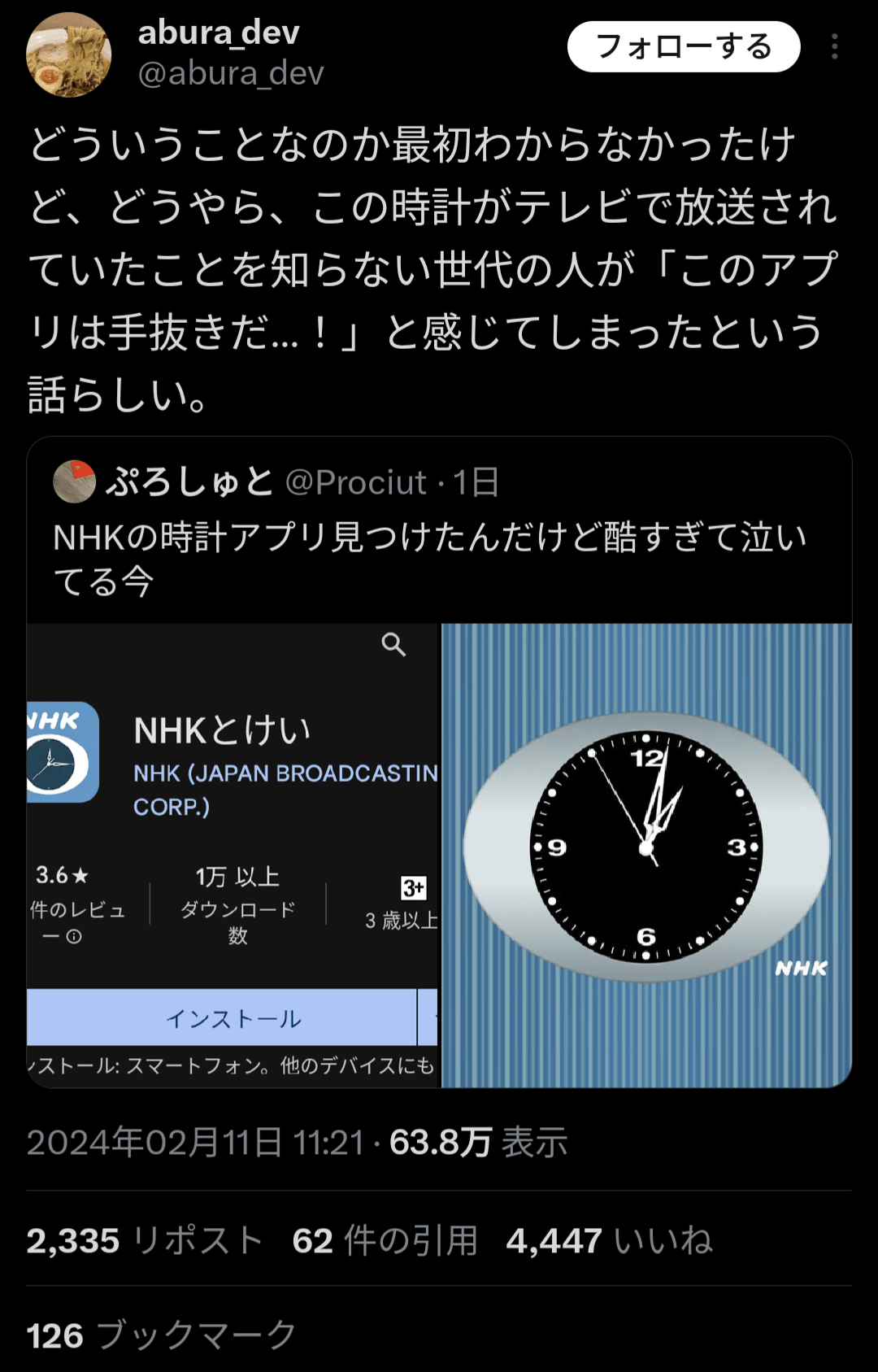Open the post's three-dot overflow menu

[x=834, y=47]
